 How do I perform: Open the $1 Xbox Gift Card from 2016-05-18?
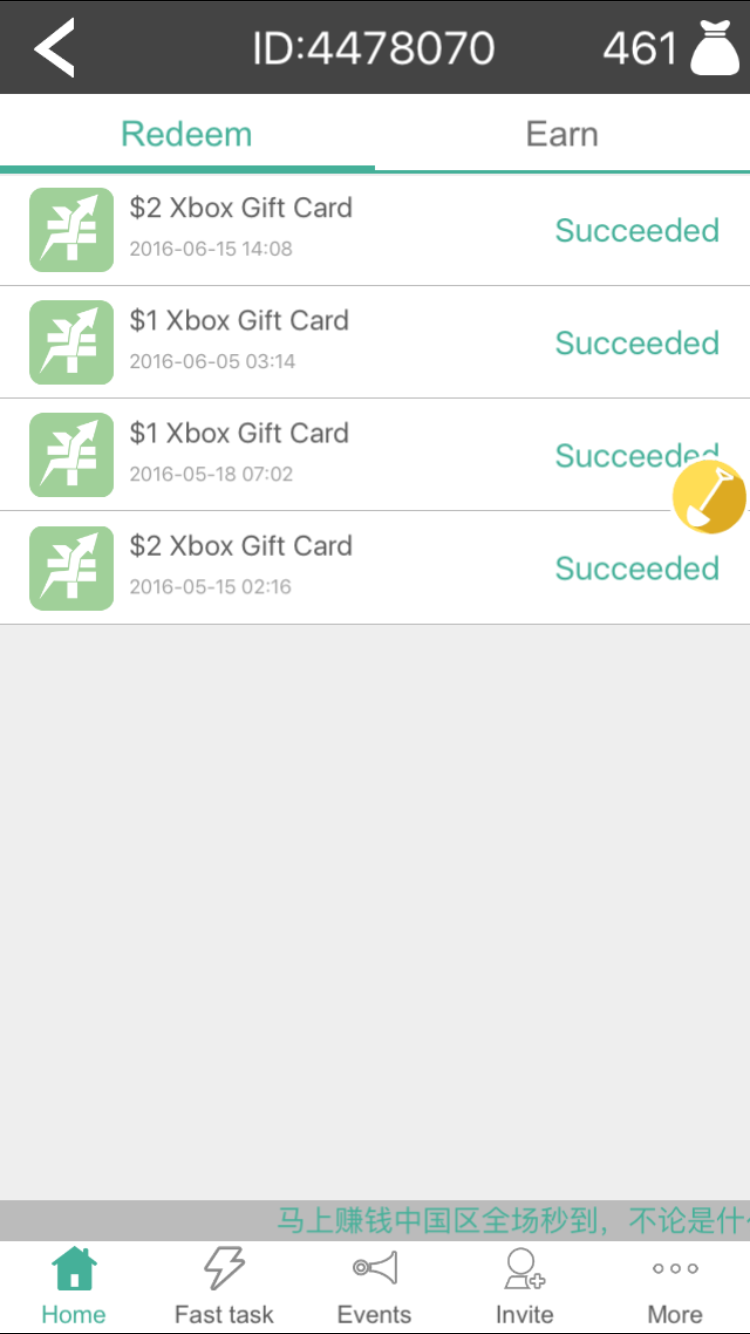coord(375,455)
